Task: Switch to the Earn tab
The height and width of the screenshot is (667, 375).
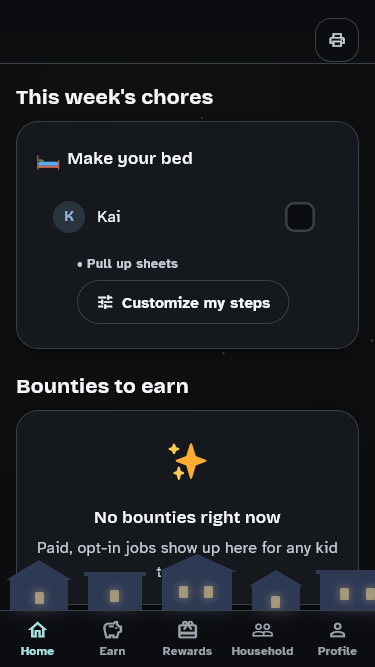Action: 112,639
